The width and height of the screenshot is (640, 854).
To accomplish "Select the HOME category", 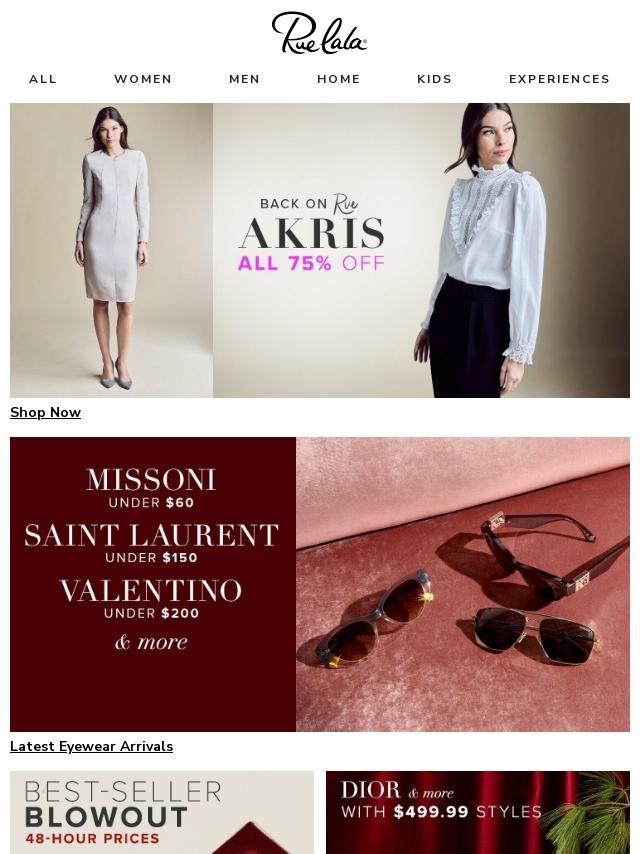I will [338, 79].
